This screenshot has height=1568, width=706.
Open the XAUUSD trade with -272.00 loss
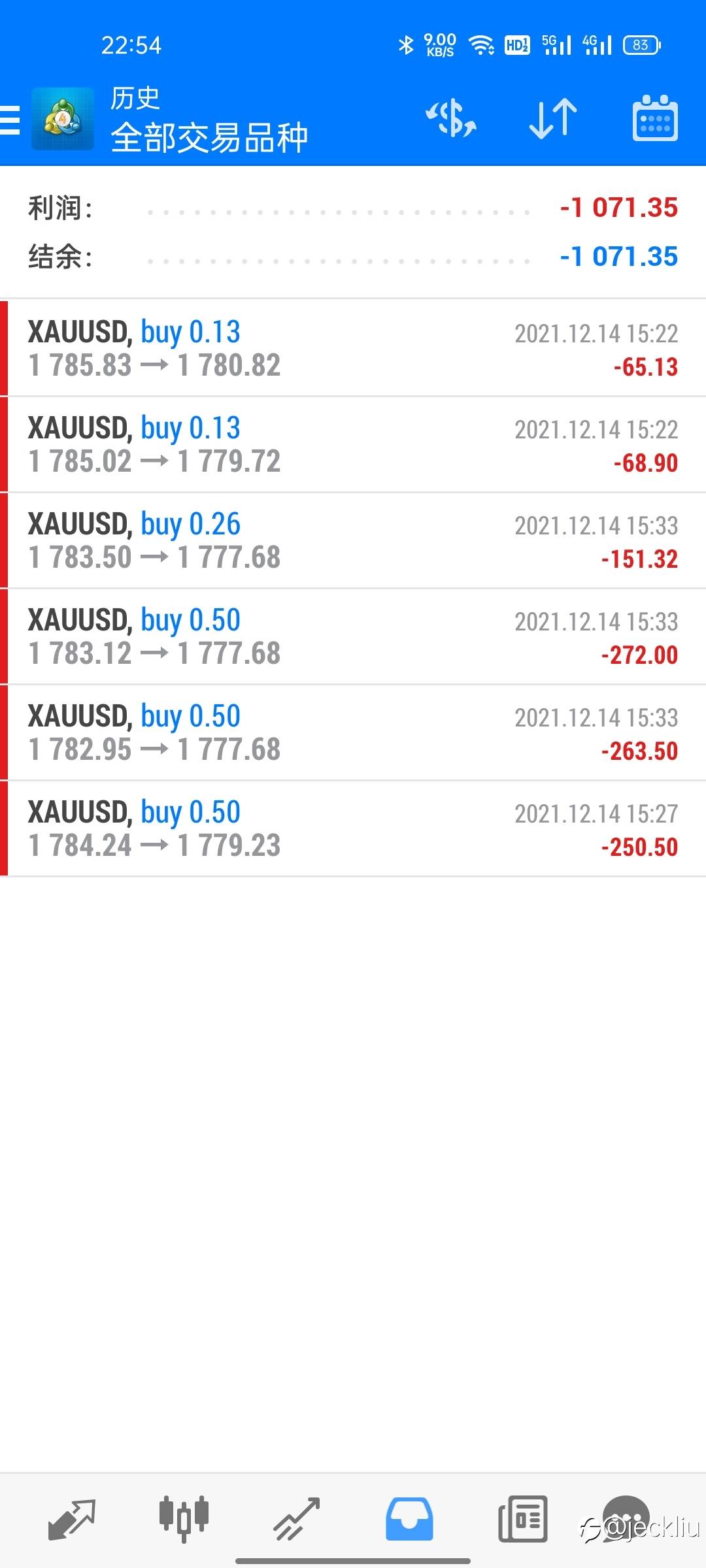(353, 636)
